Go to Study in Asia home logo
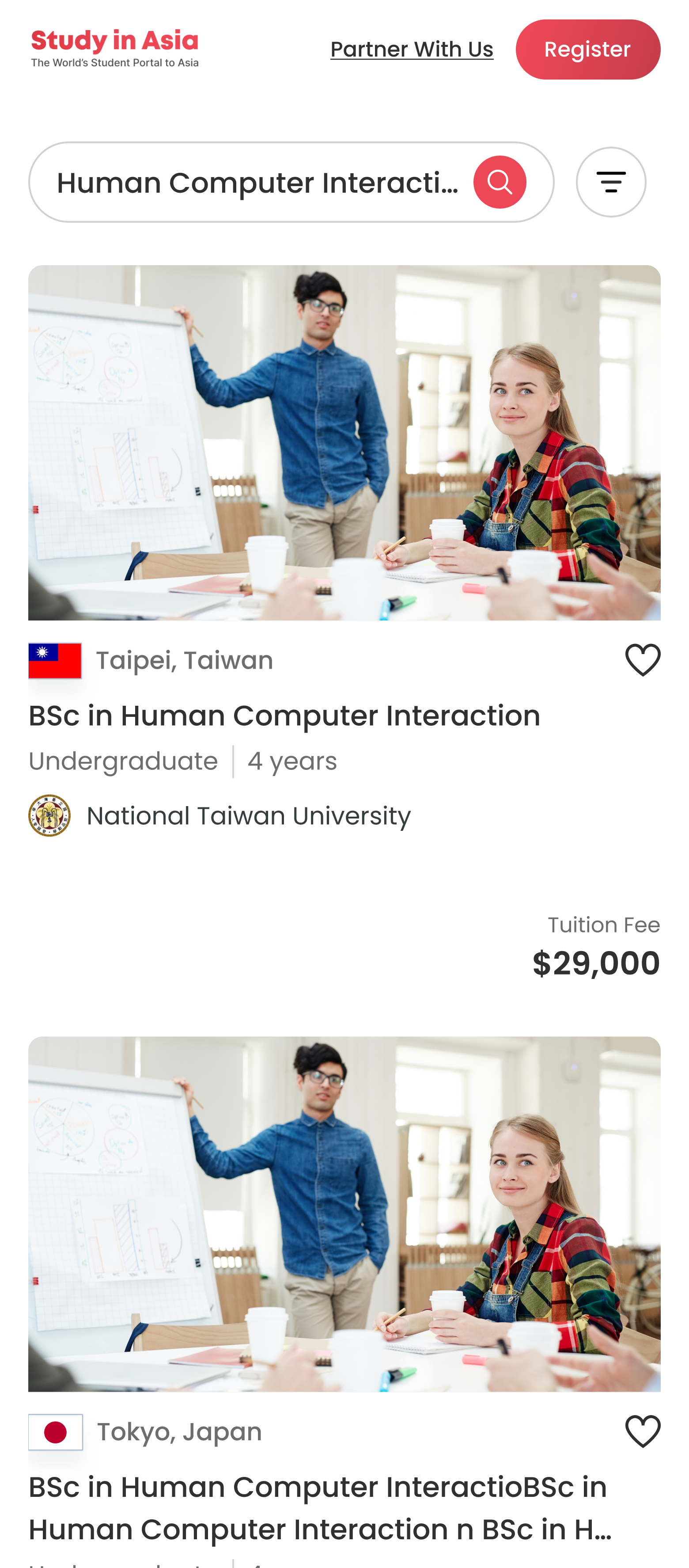Screen dimensions: 689x1568 click(115, 49)
